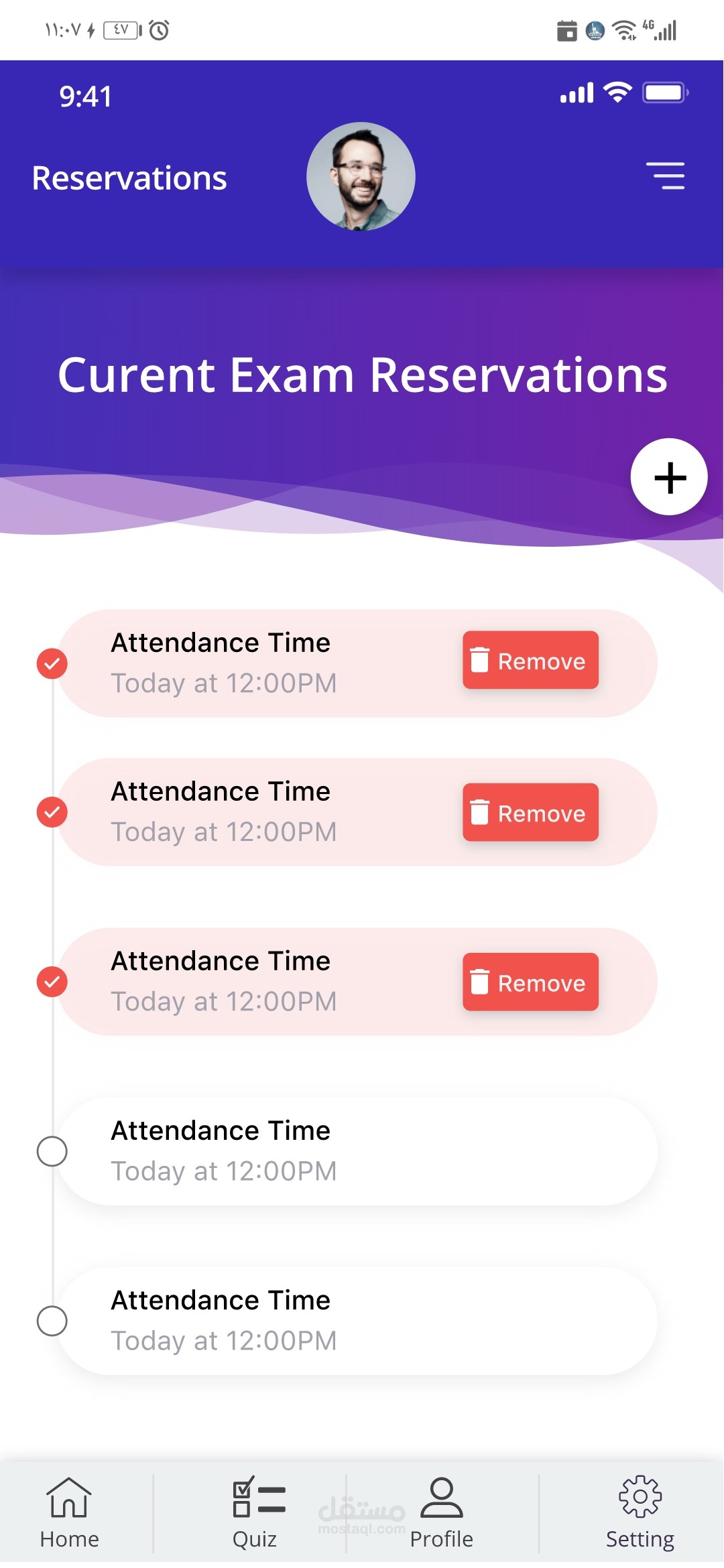Viewport: 724px width, 1568px height.
Task: Select the fourth reservation's empty circle
Action: [52, 1152]
